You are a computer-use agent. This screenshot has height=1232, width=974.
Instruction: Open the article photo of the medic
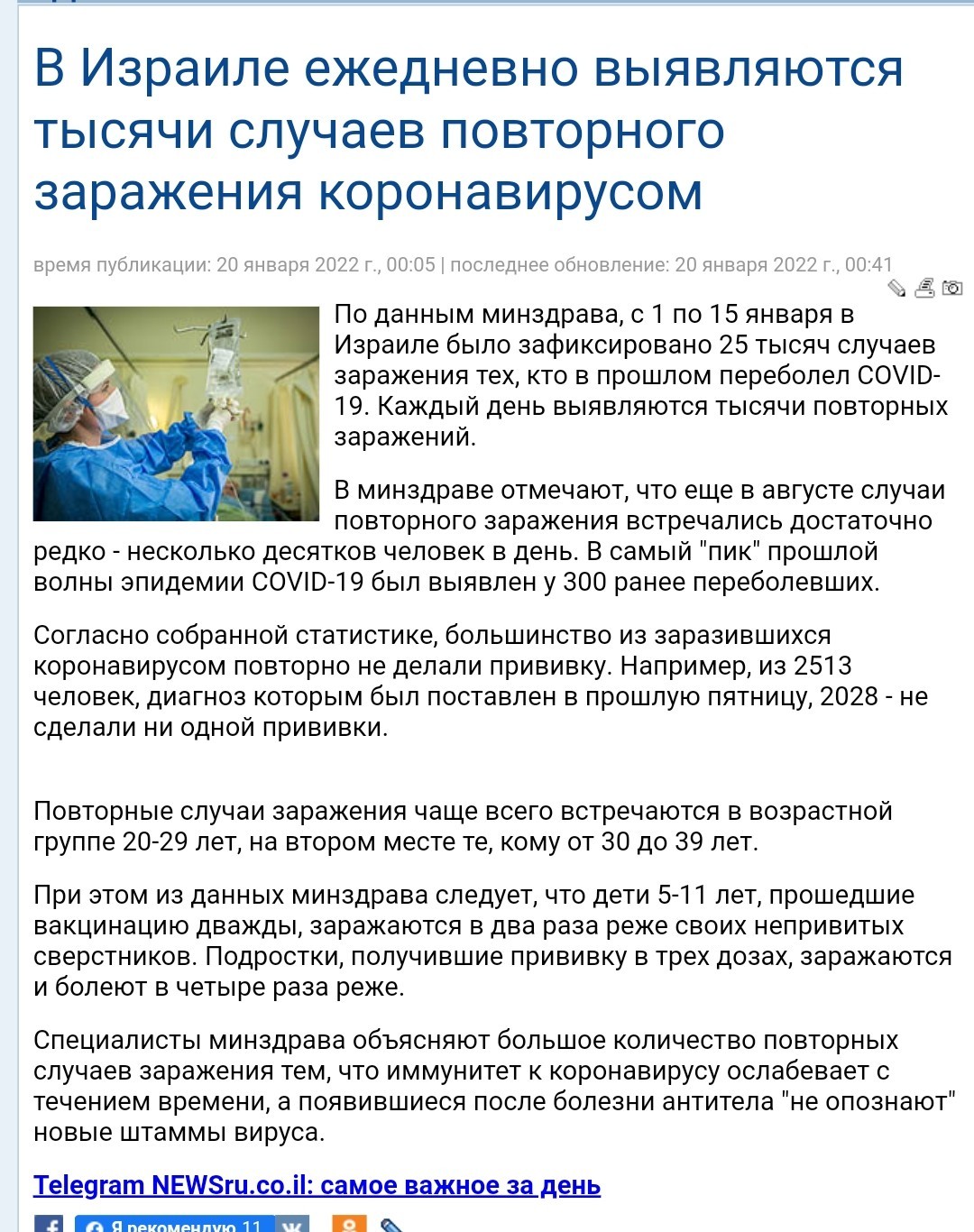click(x=176, y=414)
